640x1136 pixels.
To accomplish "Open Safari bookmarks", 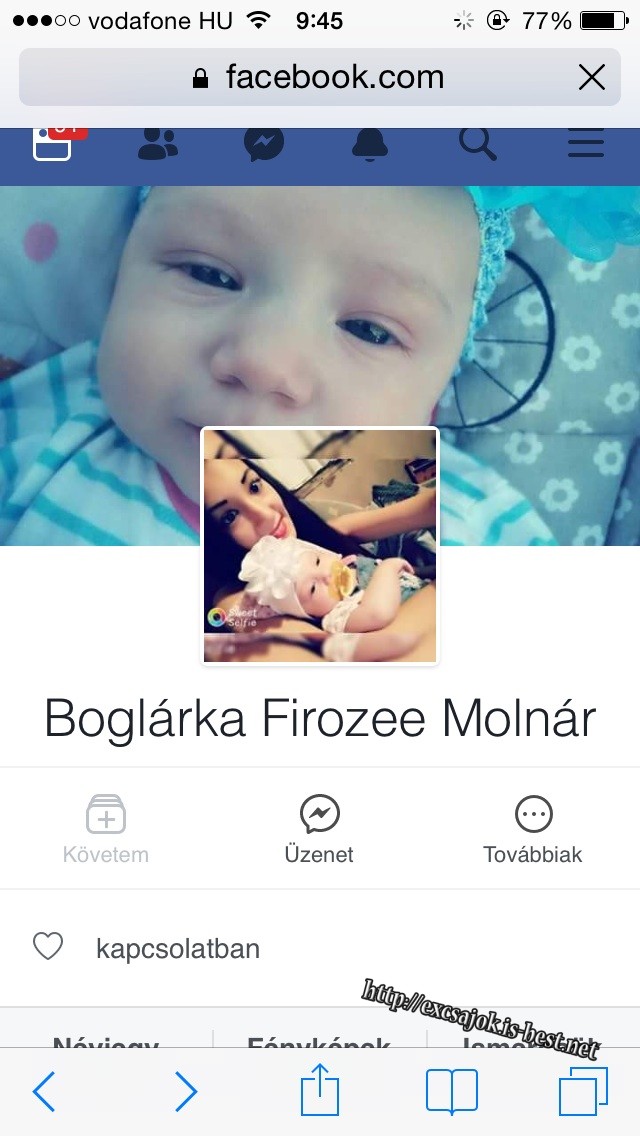I will [x=452, y=1091].
